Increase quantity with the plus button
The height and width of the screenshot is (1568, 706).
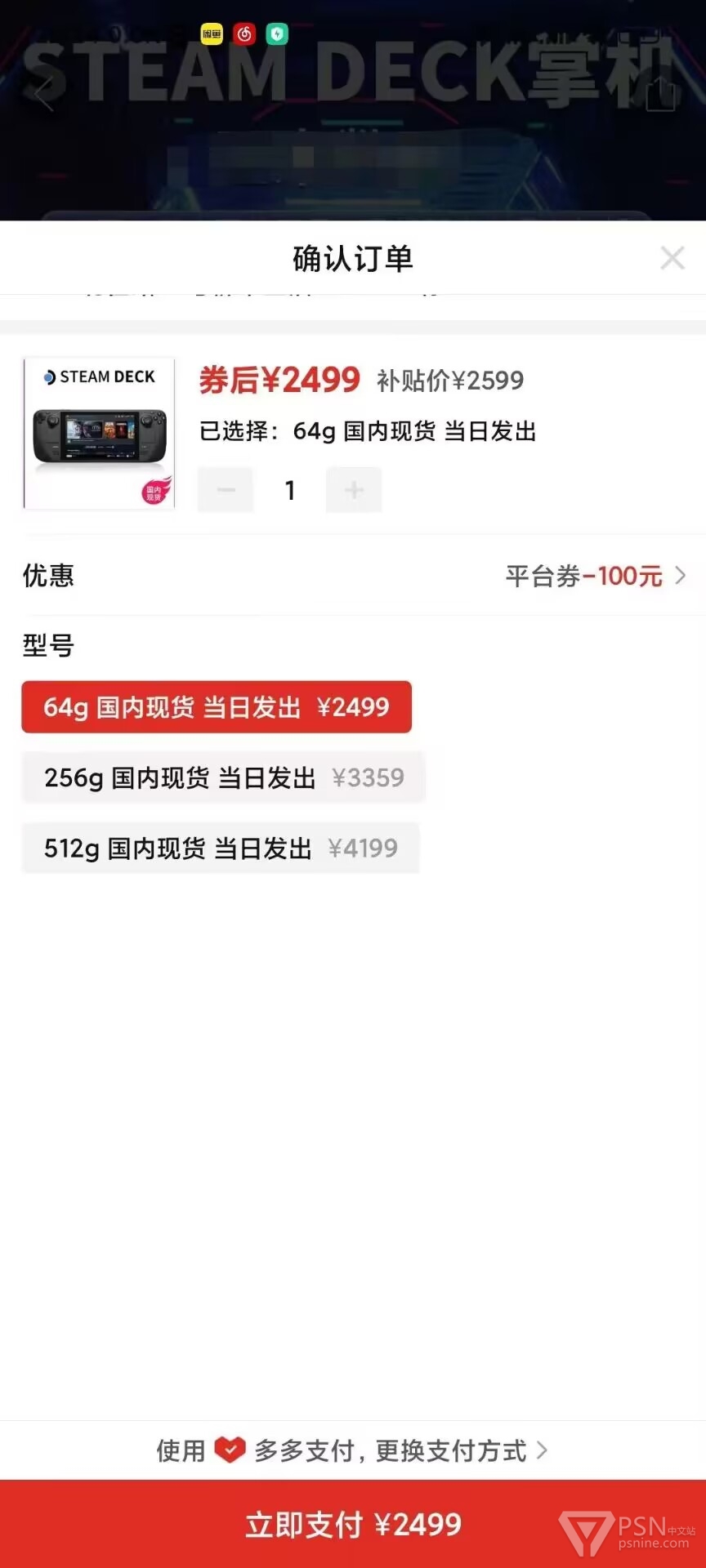click(x=354, y=490)
